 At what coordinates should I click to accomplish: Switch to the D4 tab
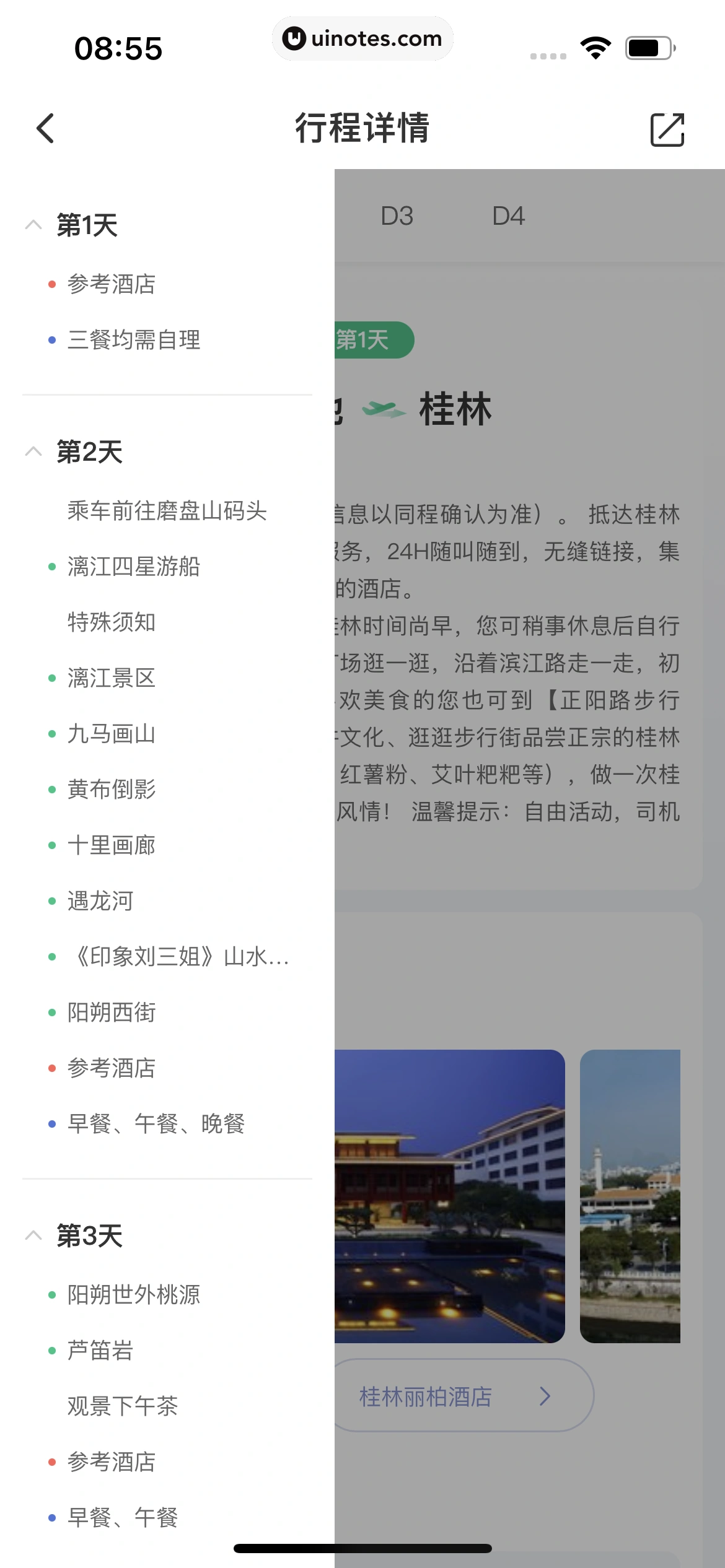click(508, 216)
